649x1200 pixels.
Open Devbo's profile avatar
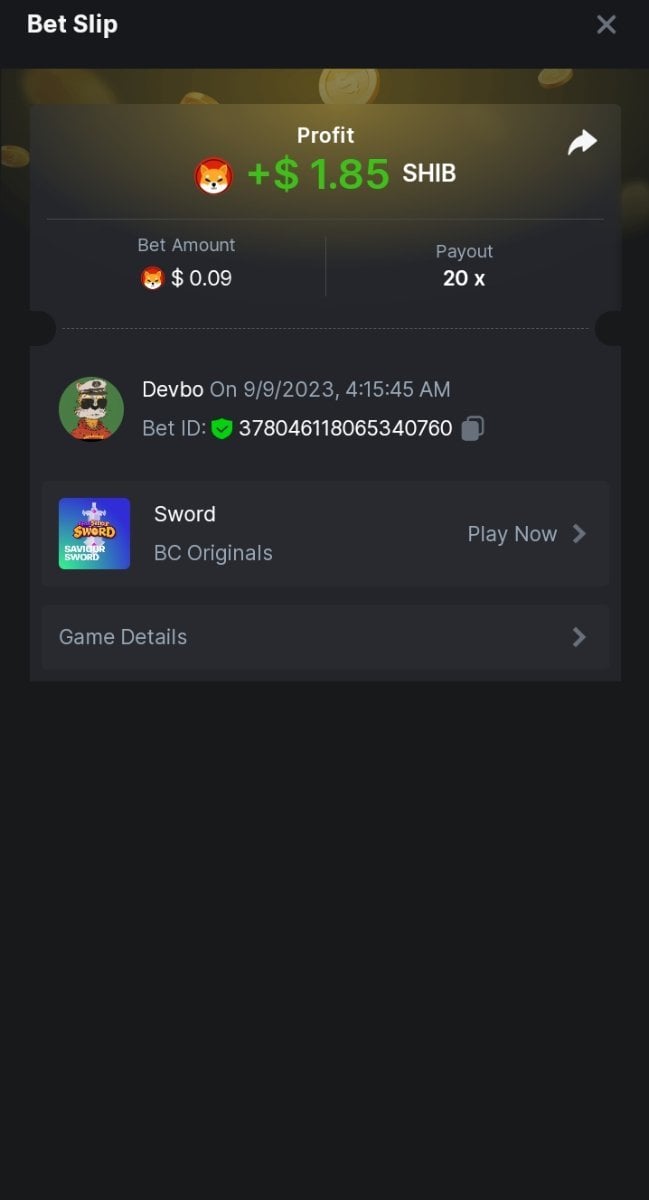91,409
